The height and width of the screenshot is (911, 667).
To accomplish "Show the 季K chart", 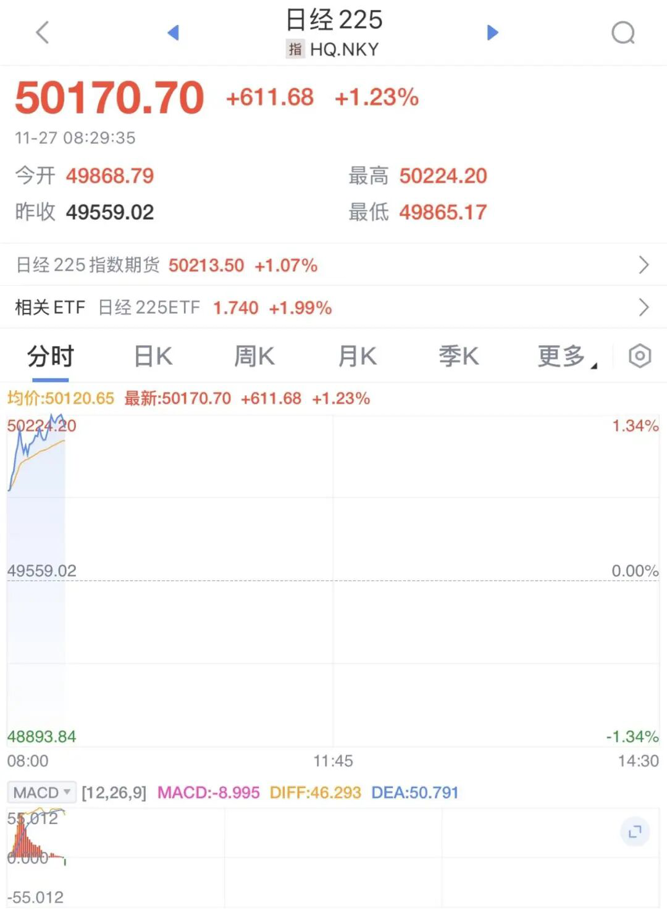I will (x=458, y=356).
